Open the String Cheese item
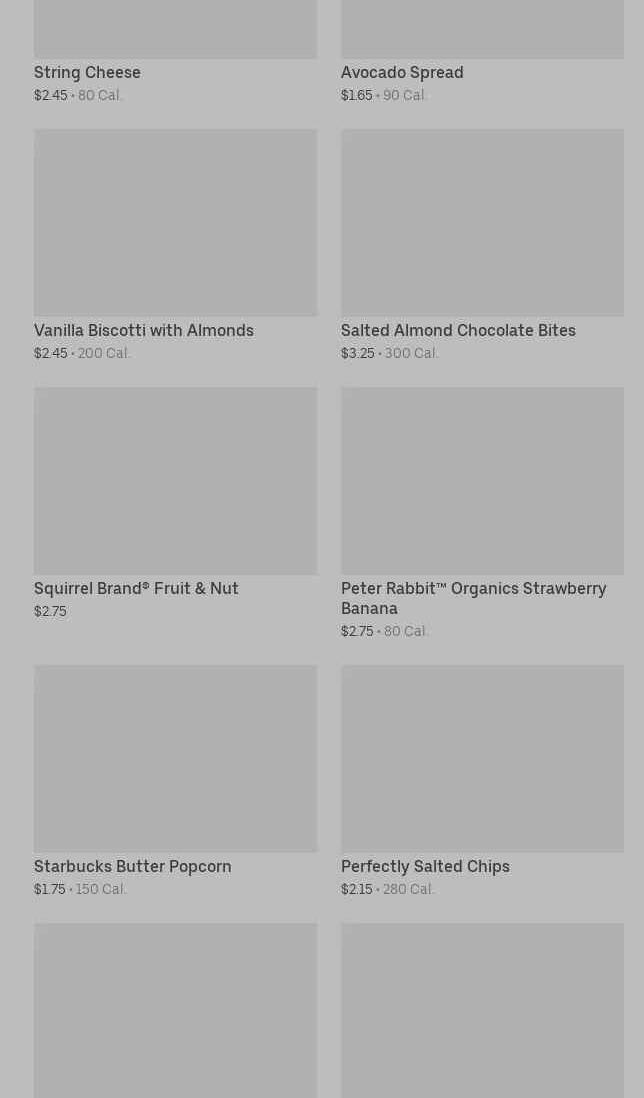Screen dimensions: 644x1098 (175, 51)
